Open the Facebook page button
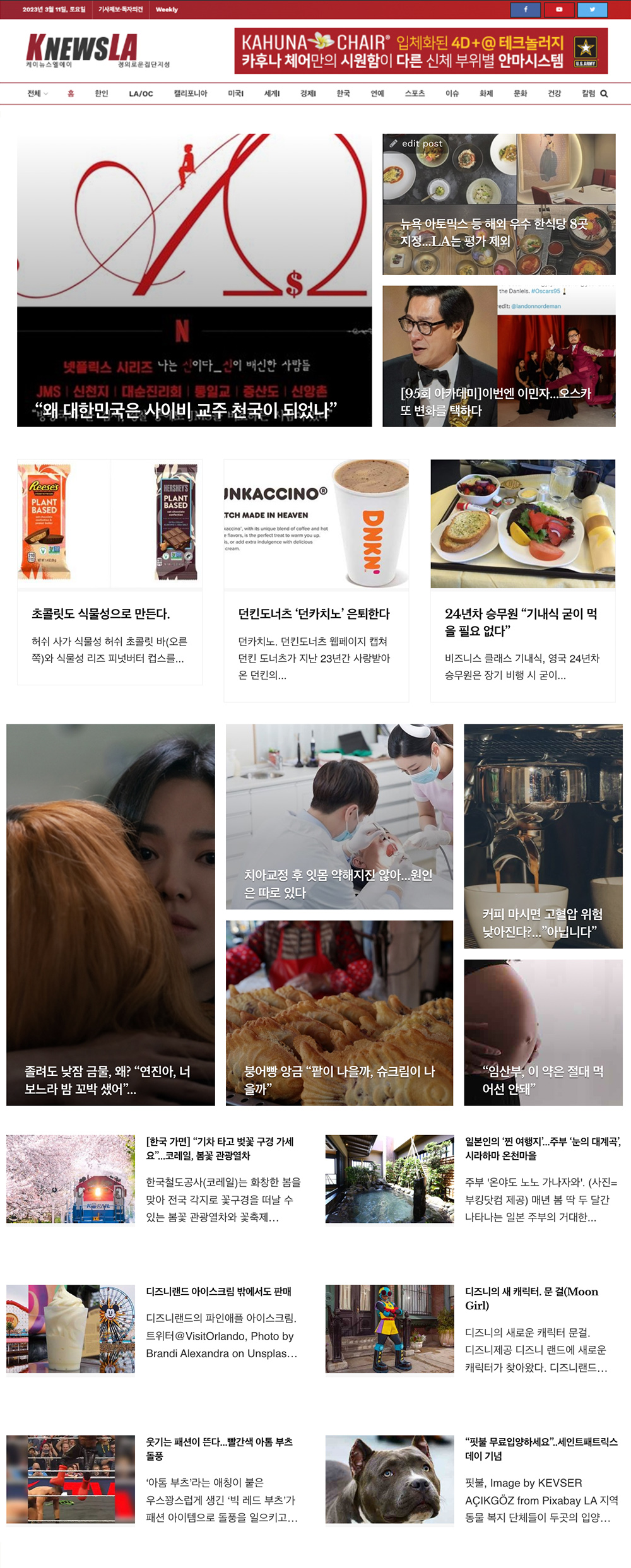631x1568 pixels. [525, 9]
